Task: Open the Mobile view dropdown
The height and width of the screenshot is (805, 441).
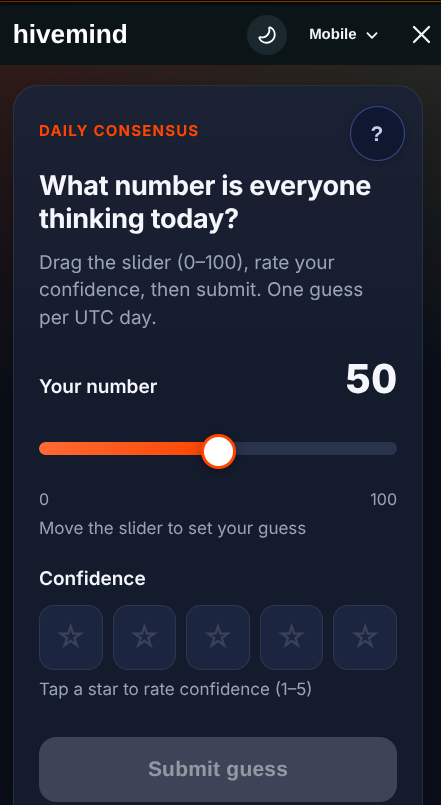Action: click(343, 34)
